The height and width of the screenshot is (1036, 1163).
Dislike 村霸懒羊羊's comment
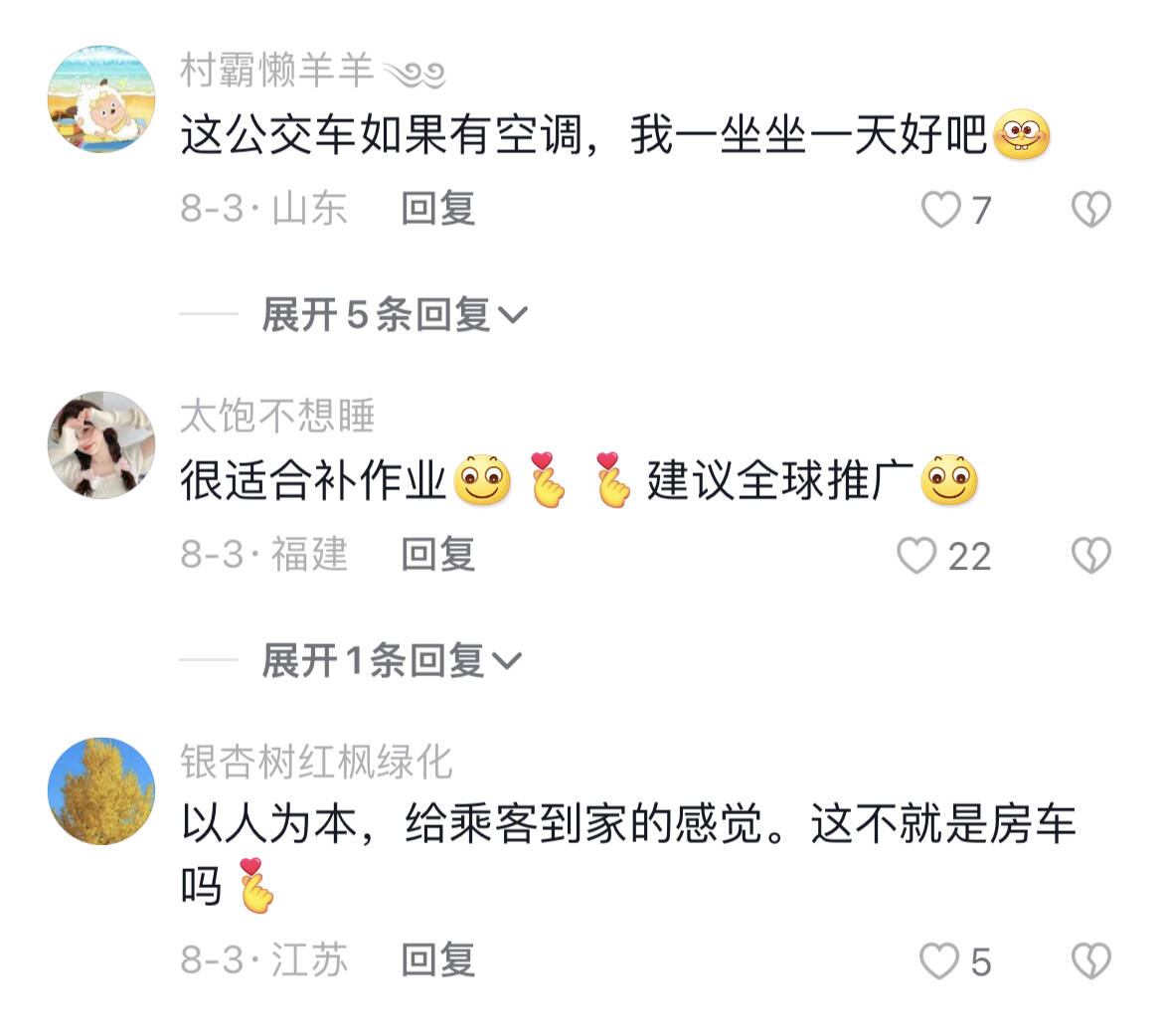point(1090,210)
